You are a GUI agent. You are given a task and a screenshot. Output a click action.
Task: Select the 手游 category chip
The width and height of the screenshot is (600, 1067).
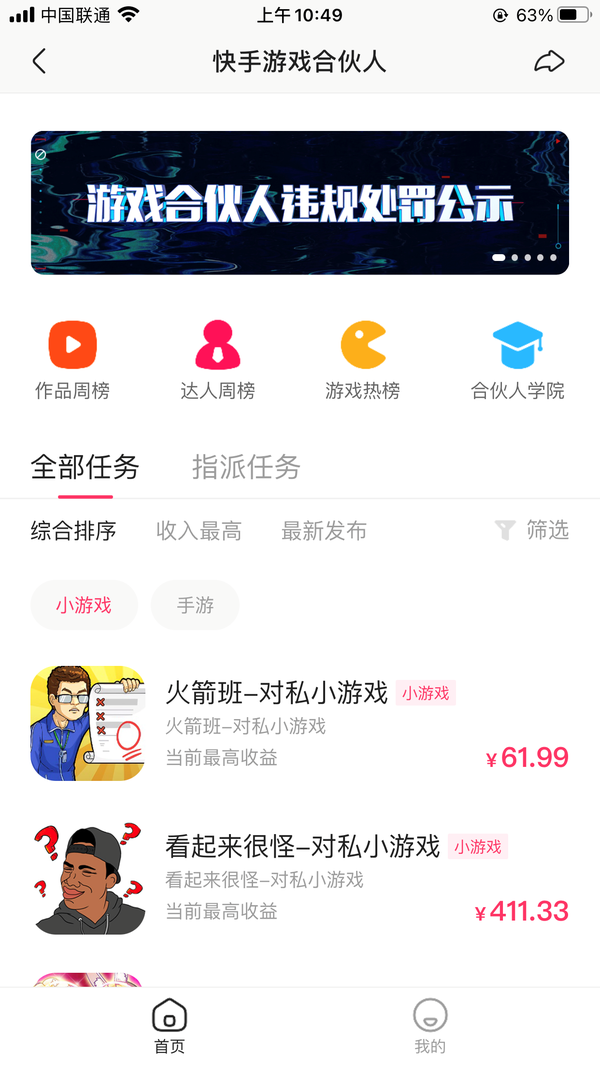point(195,605)
